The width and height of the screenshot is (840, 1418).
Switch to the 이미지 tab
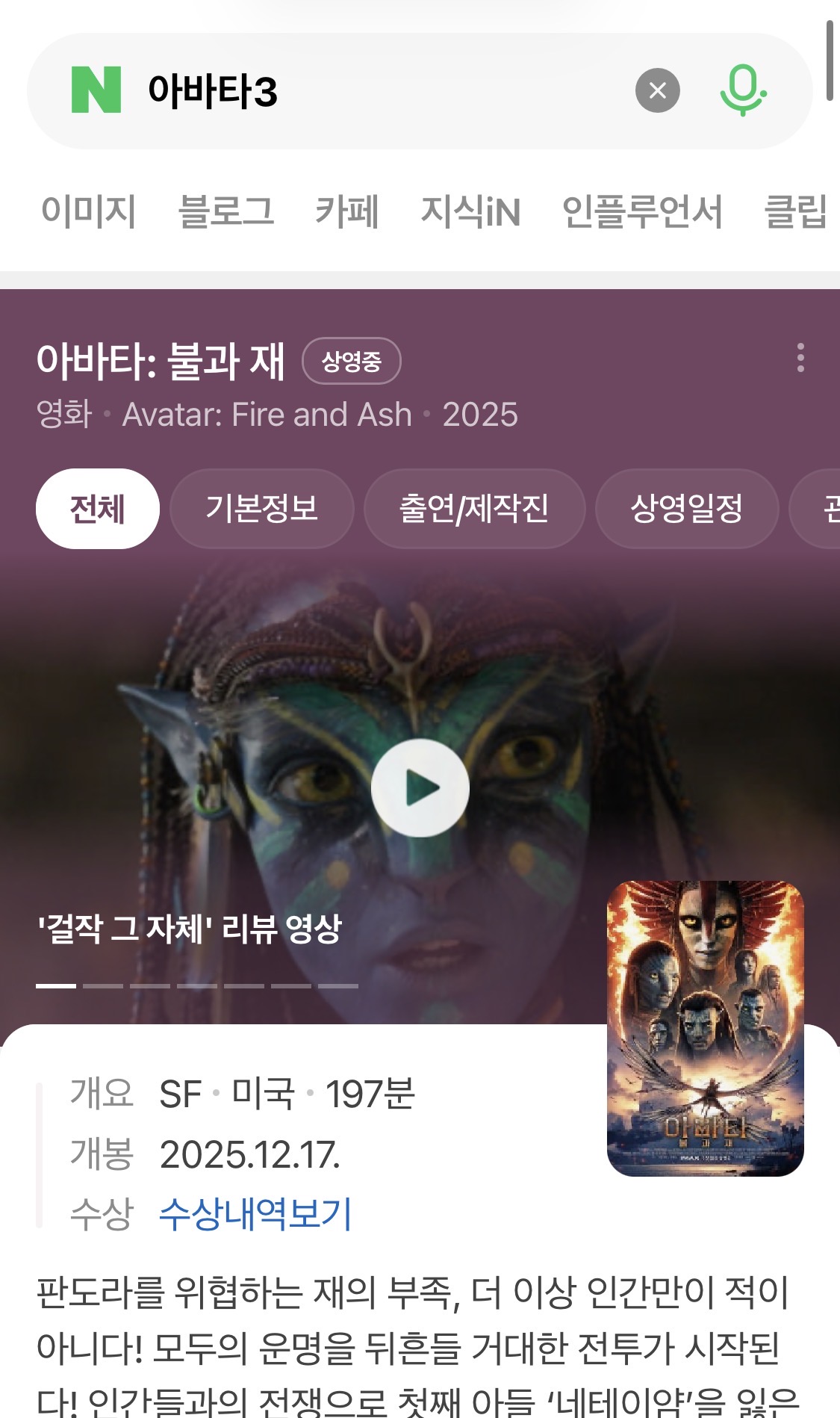pyautogui.click(x=88, y=211)
